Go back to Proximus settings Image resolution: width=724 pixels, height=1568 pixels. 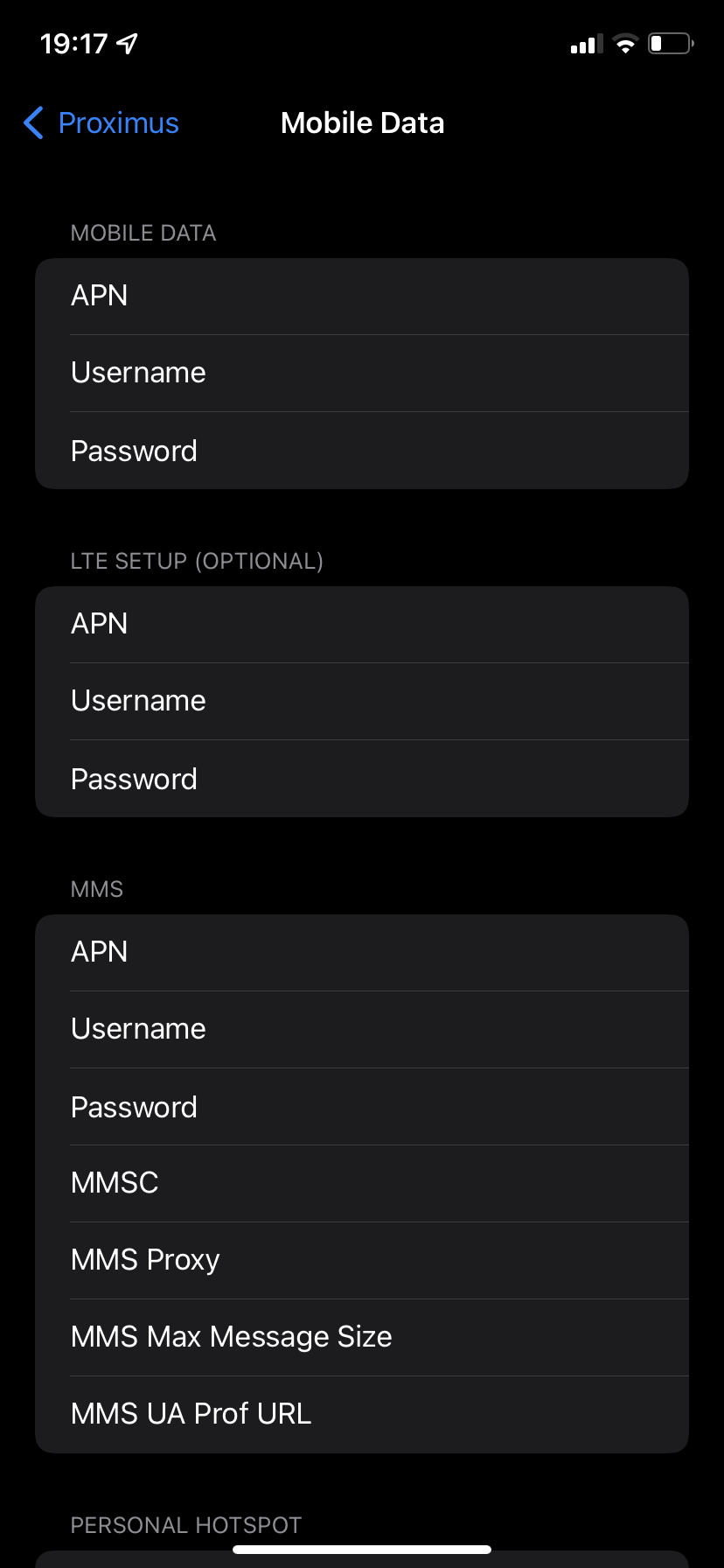pyautogui.click(x=101, y=123)
